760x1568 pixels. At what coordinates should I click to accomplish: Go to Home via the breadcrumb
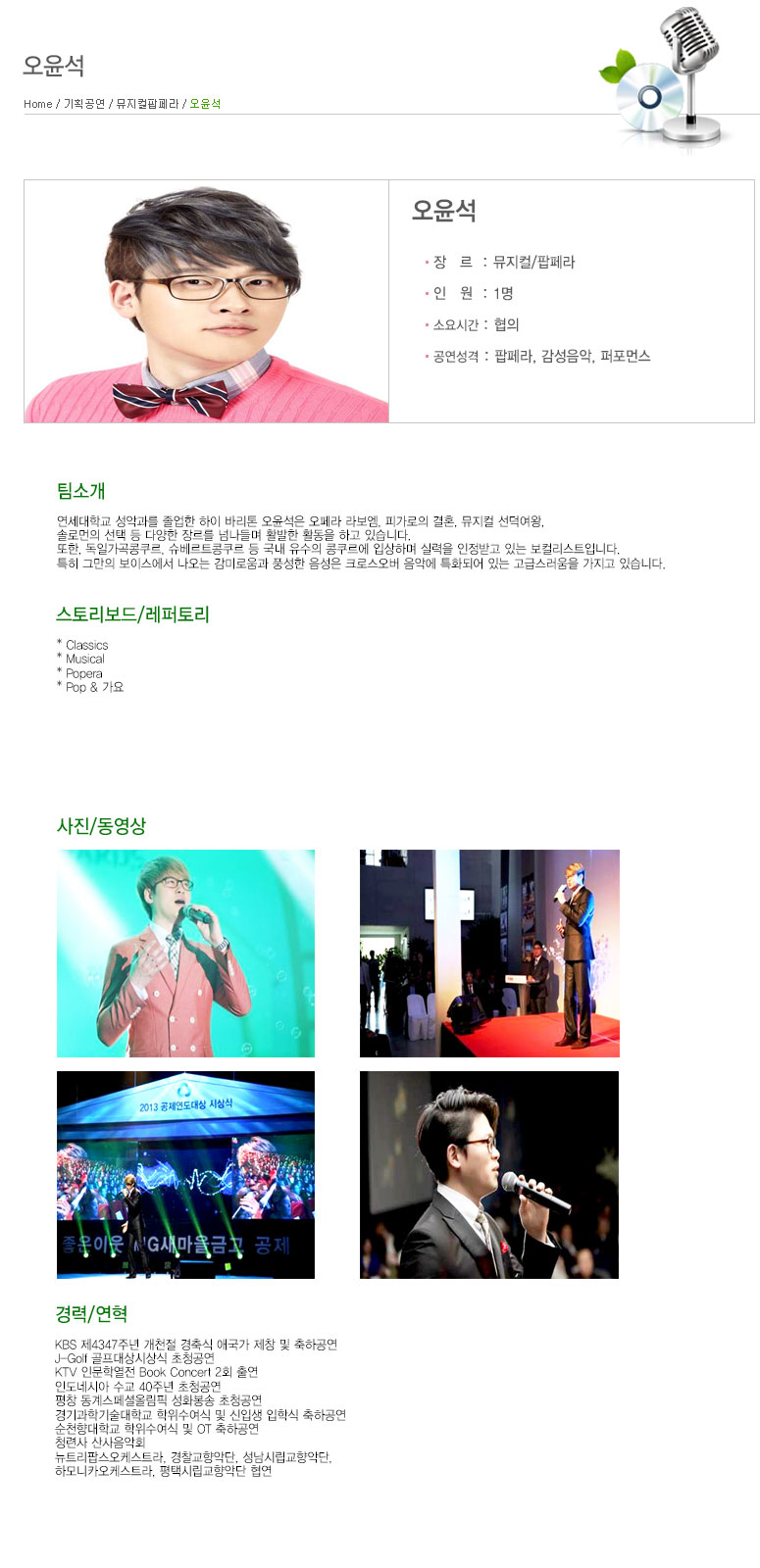pos(38,104)
